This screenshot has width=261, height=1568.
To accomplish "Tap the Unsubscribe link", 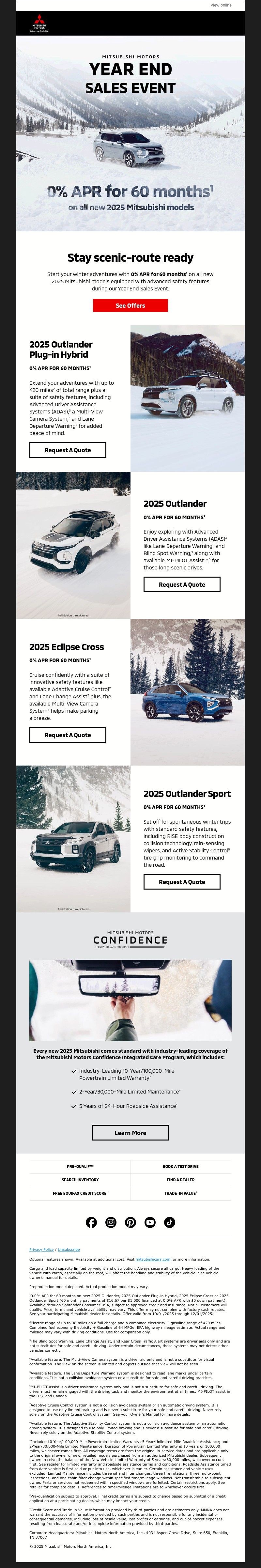I will 69,1249.
